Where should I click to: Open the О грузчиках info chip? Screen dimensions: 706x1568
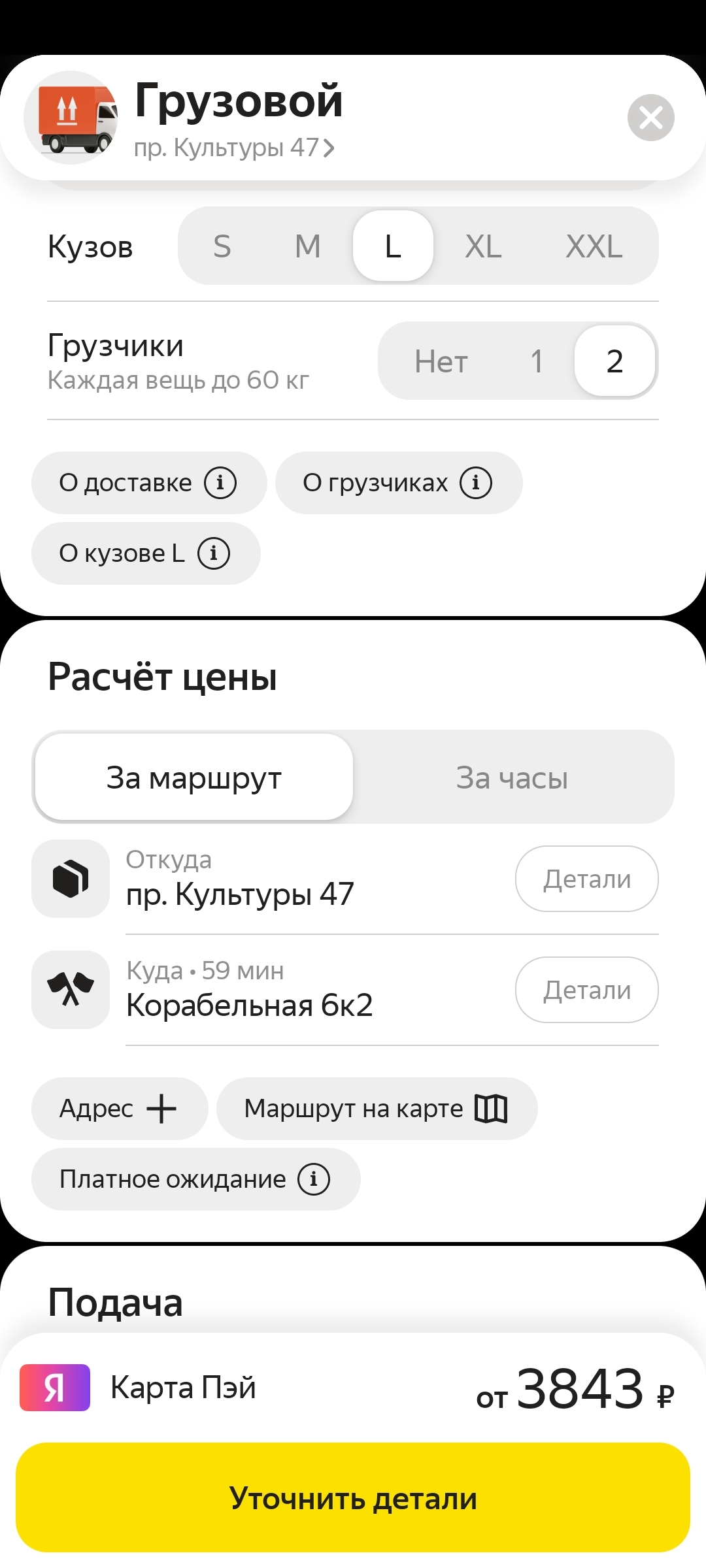coord(398,483)
